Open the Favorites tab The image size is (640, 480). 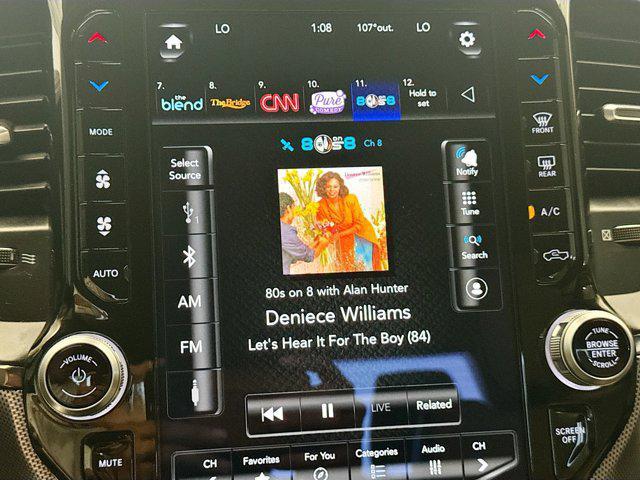point(261,462)
